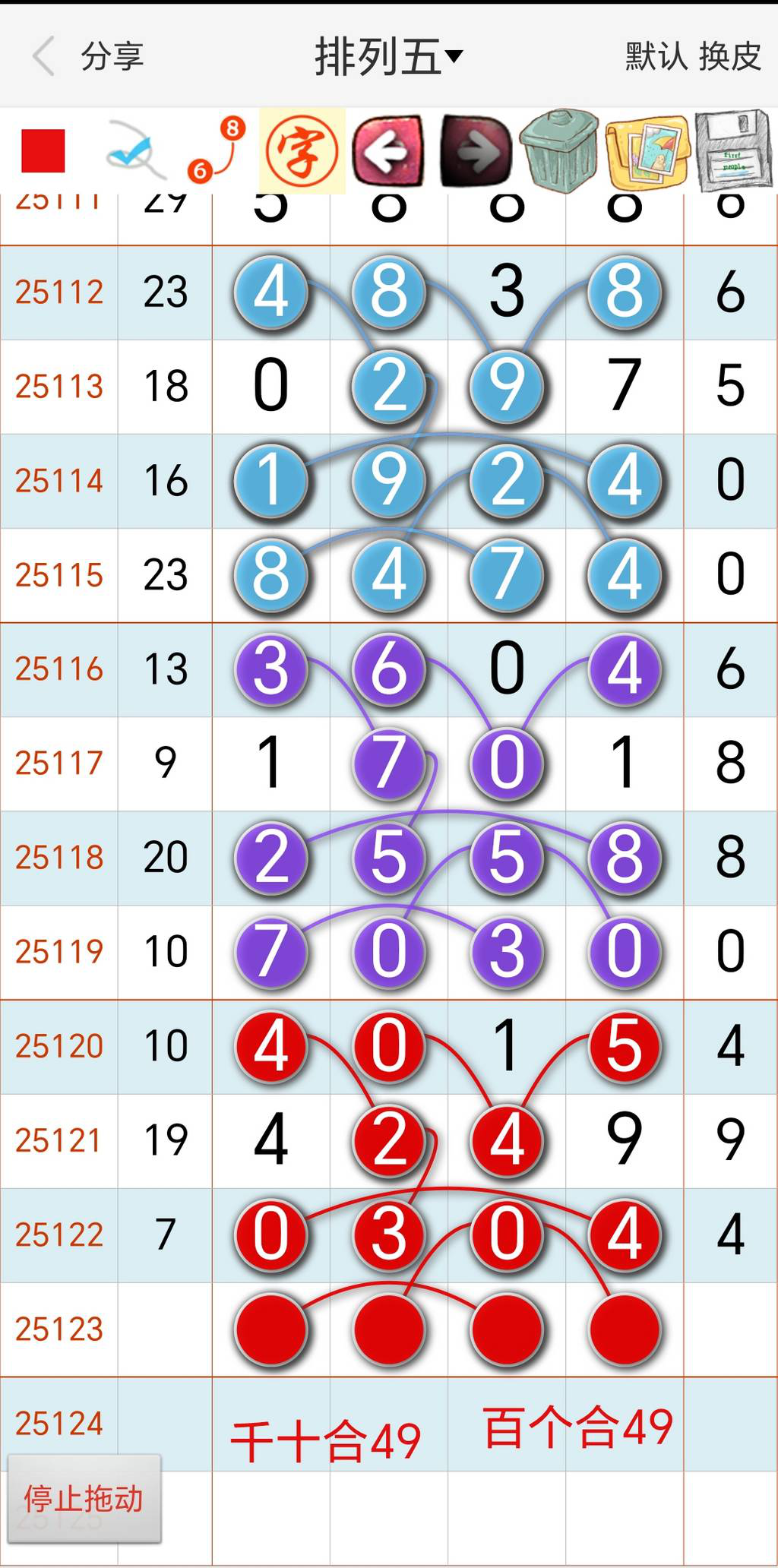Tap 换皮 to change skin
The height and width of the screenshot is (1568, 778).
click(730, 56)
